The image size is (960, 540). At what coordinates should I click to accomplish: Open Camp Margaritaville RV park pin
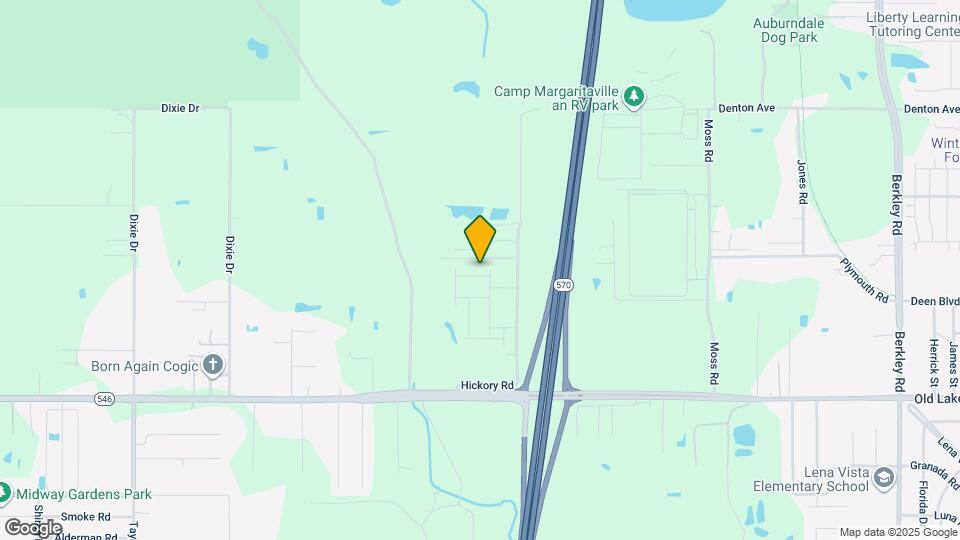click(633, 98)
